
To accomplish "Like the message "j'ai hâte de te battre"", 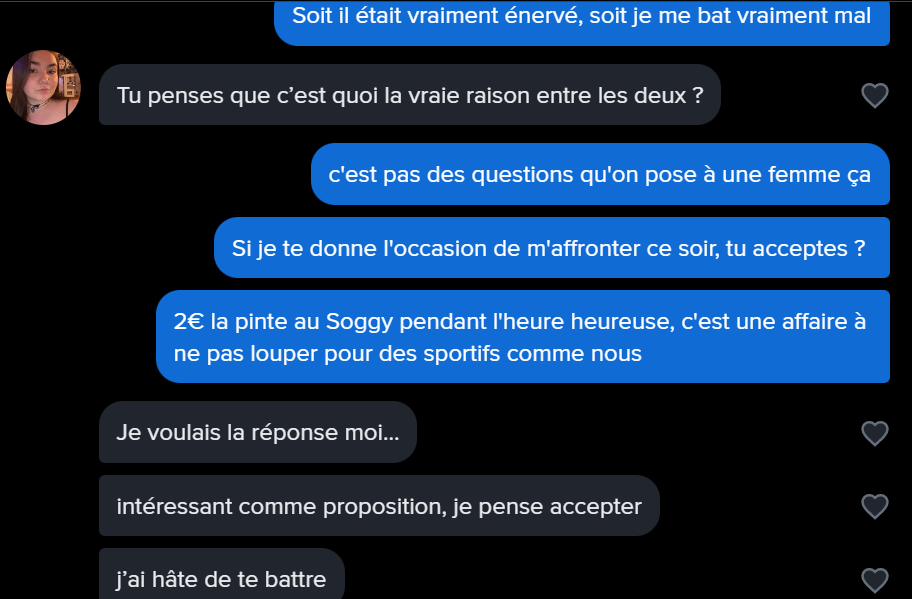I will [x=875, y=580].
